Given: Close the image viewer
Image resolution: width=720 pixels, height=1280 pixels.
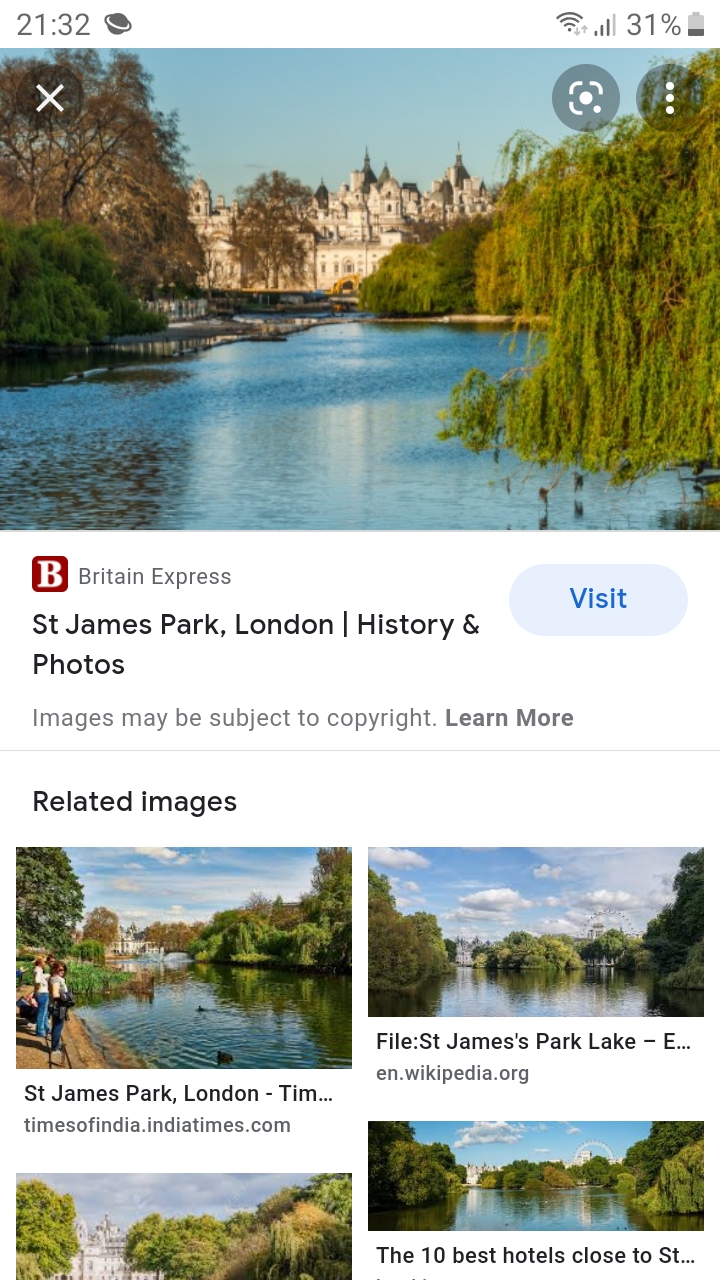Looking at the screenshot, I should click(x=50, y=98).
